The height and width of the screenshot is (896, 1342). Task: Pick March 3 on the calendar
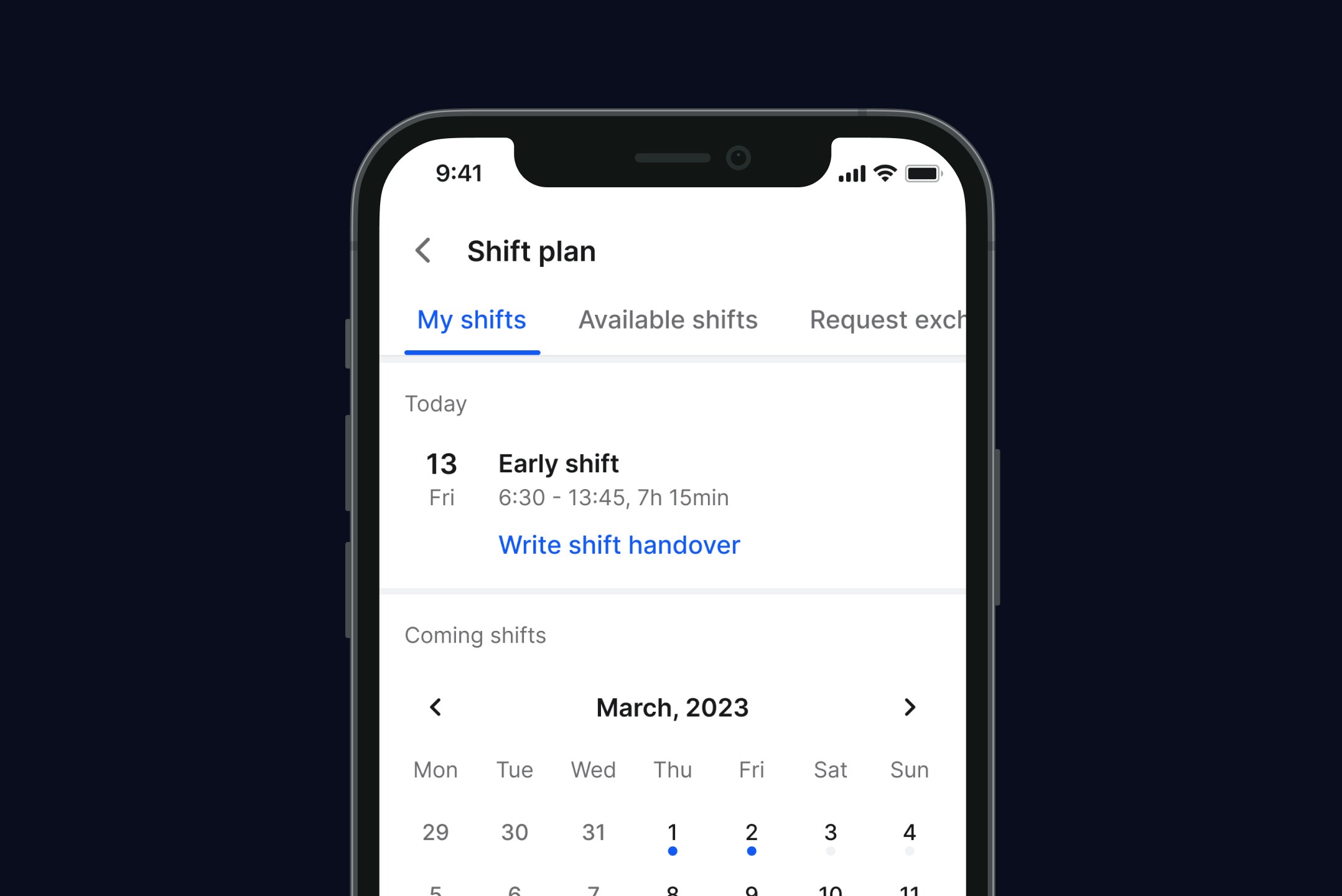(x=831, y=833)
